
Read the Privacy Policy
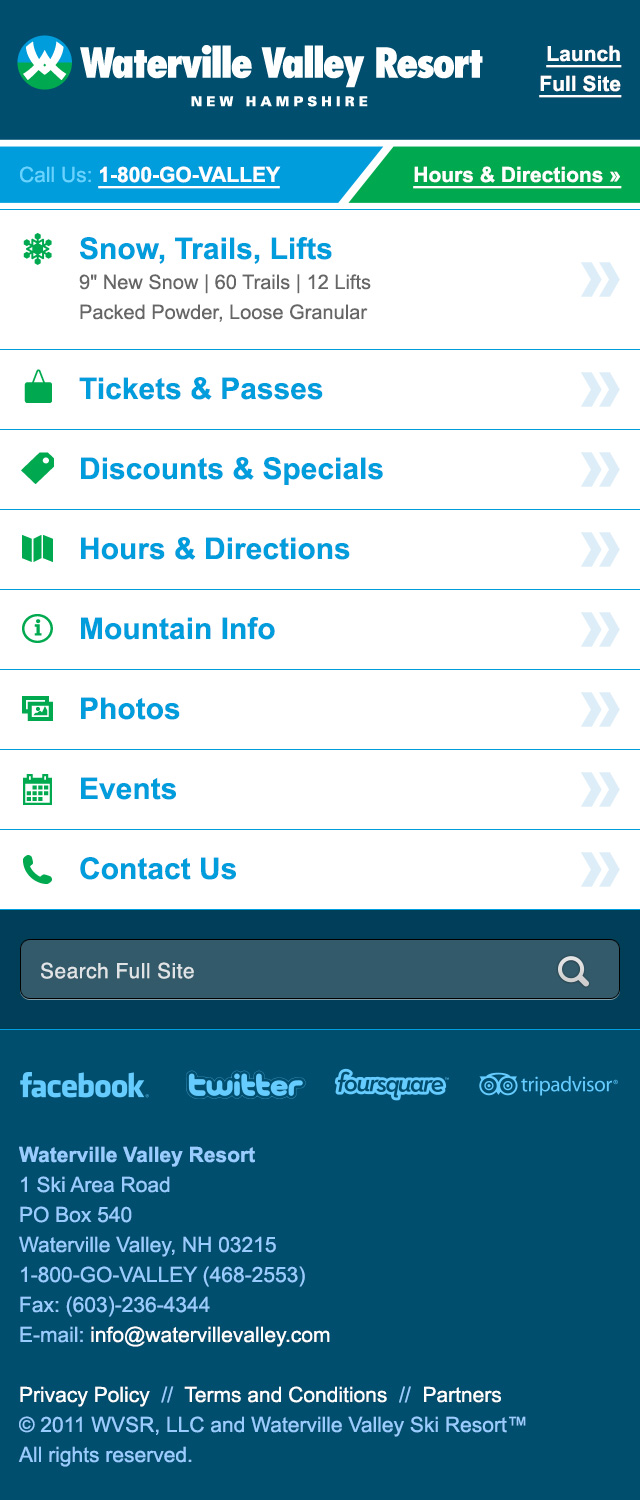(84, 1395)
